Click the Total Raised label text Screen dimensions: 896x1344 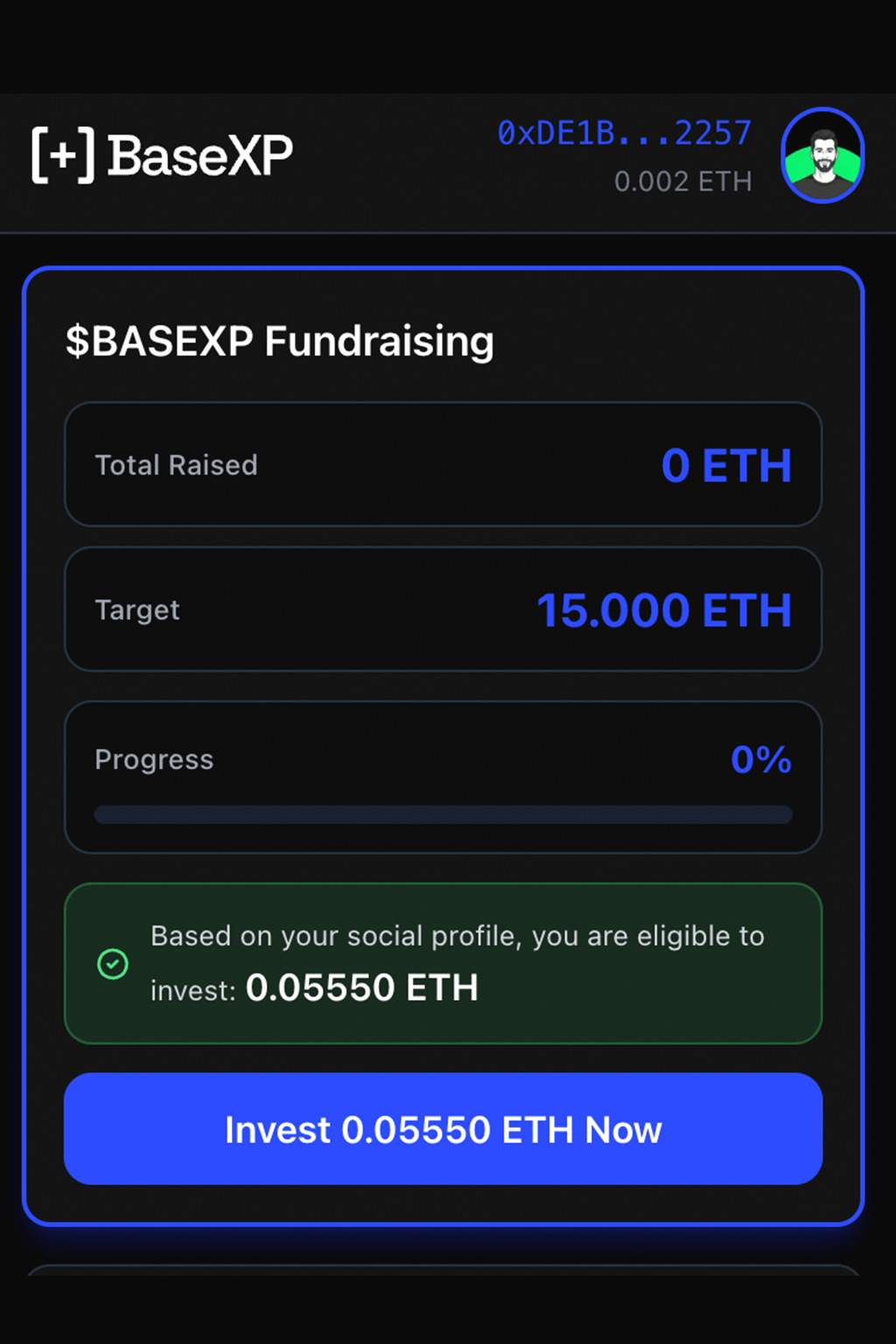(176, 465)
